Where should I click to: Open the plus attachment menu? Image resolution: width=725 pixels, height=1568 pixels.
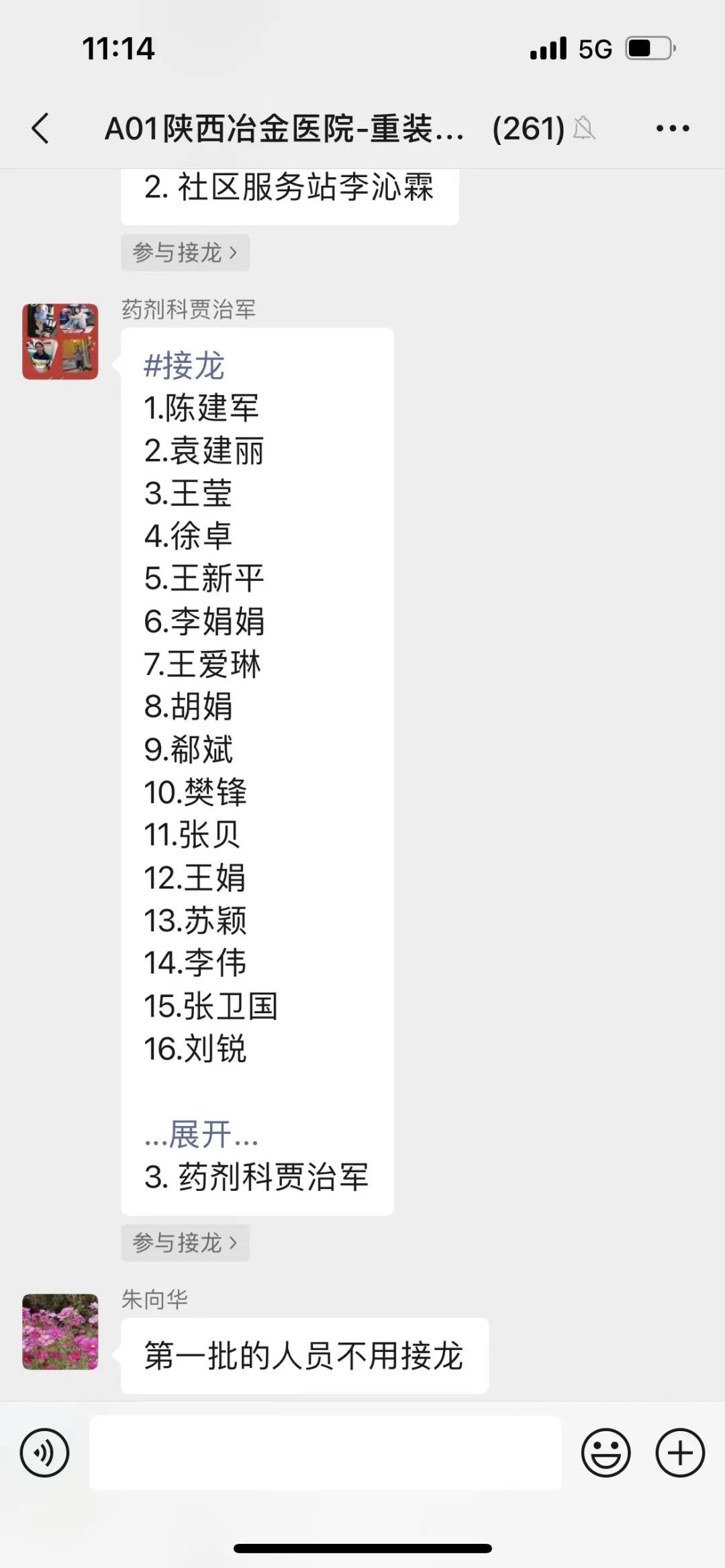coord(680,1453)
